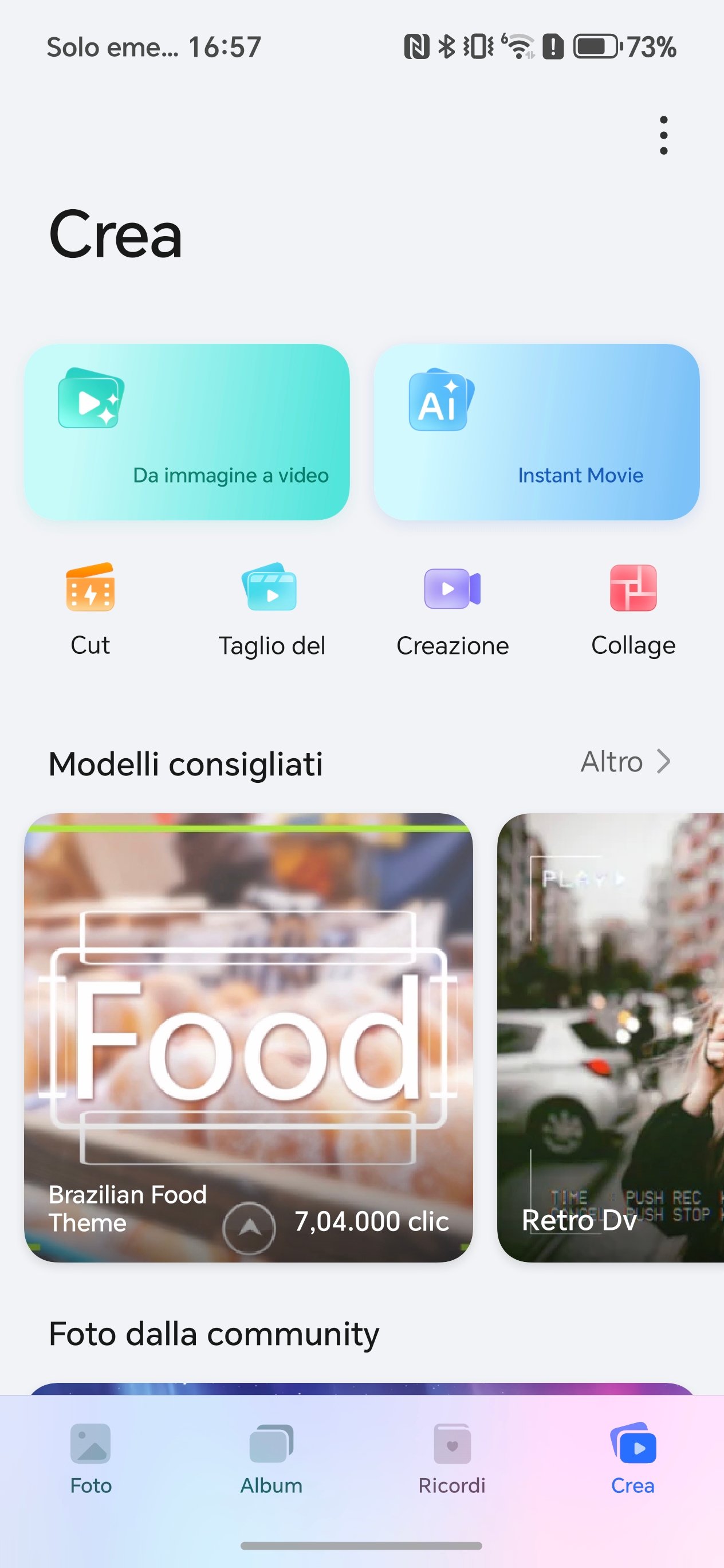This screenshot has width=724, height=1568.
Task: Open the Retro Dv template
Action: 610,1037
